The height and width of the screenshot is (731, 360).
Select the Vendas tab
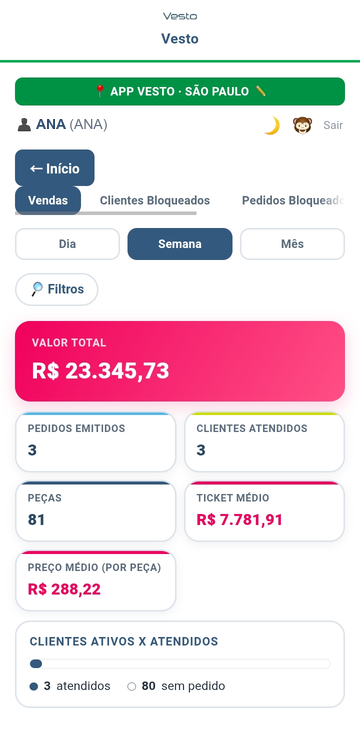[x=48, y=200]
